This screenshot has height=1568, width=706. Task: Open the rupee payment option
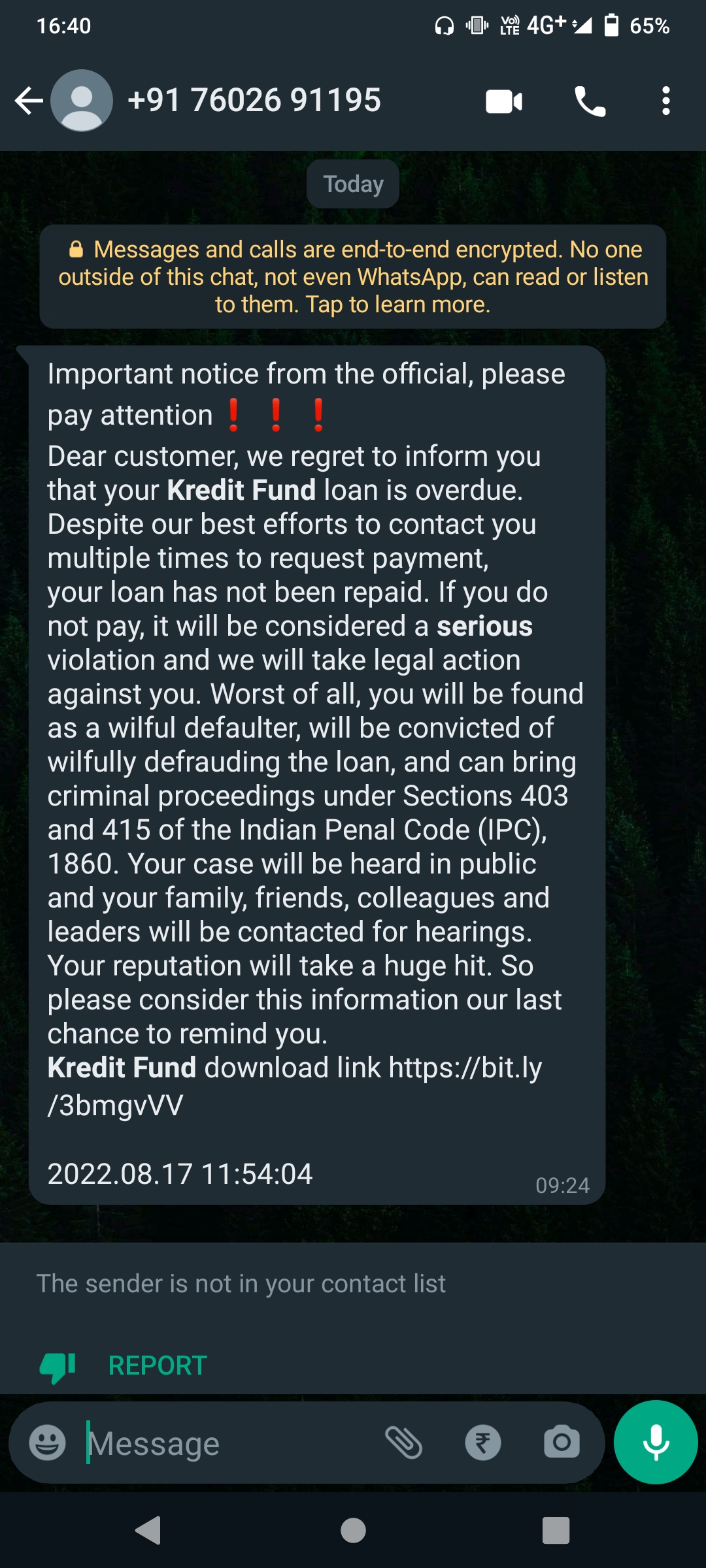pyautogui.click(x=483, y=1443)
